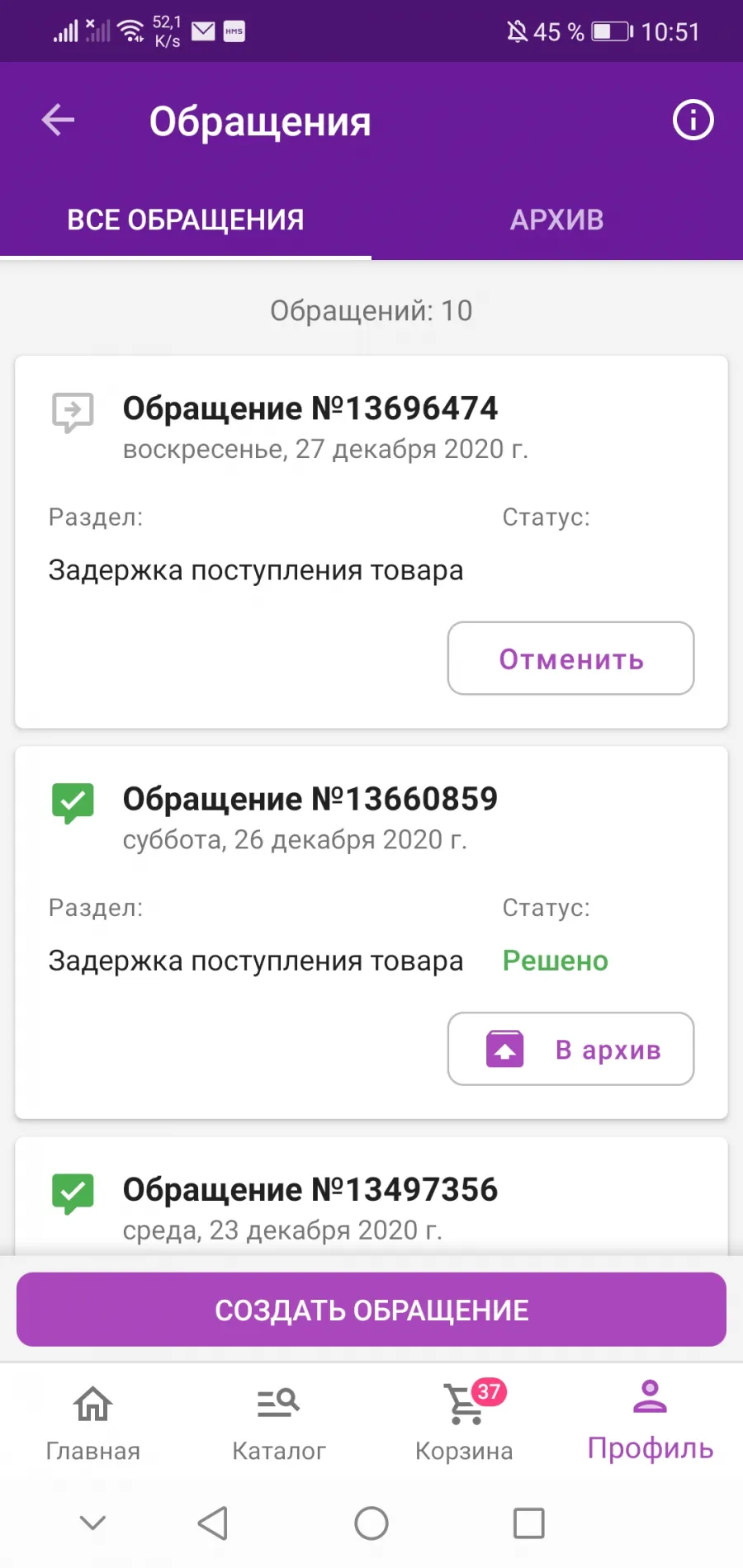
Task: Open system recent apps
Action: coord(528,1523)
